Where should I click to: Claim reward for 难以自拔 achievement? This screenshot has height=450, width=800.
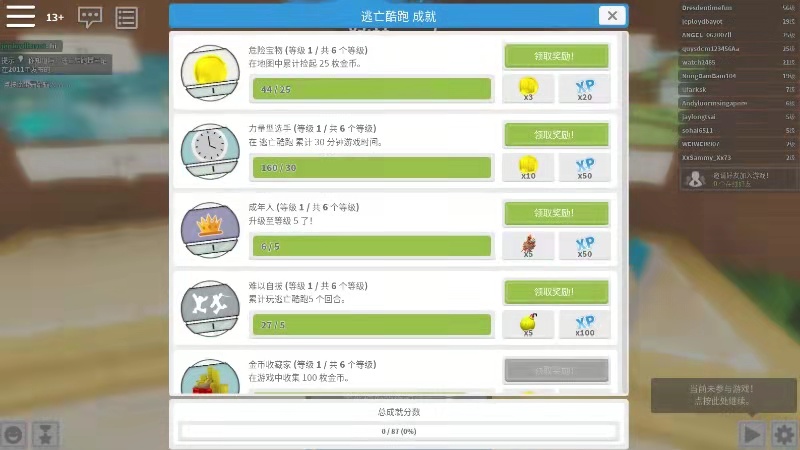556,292
